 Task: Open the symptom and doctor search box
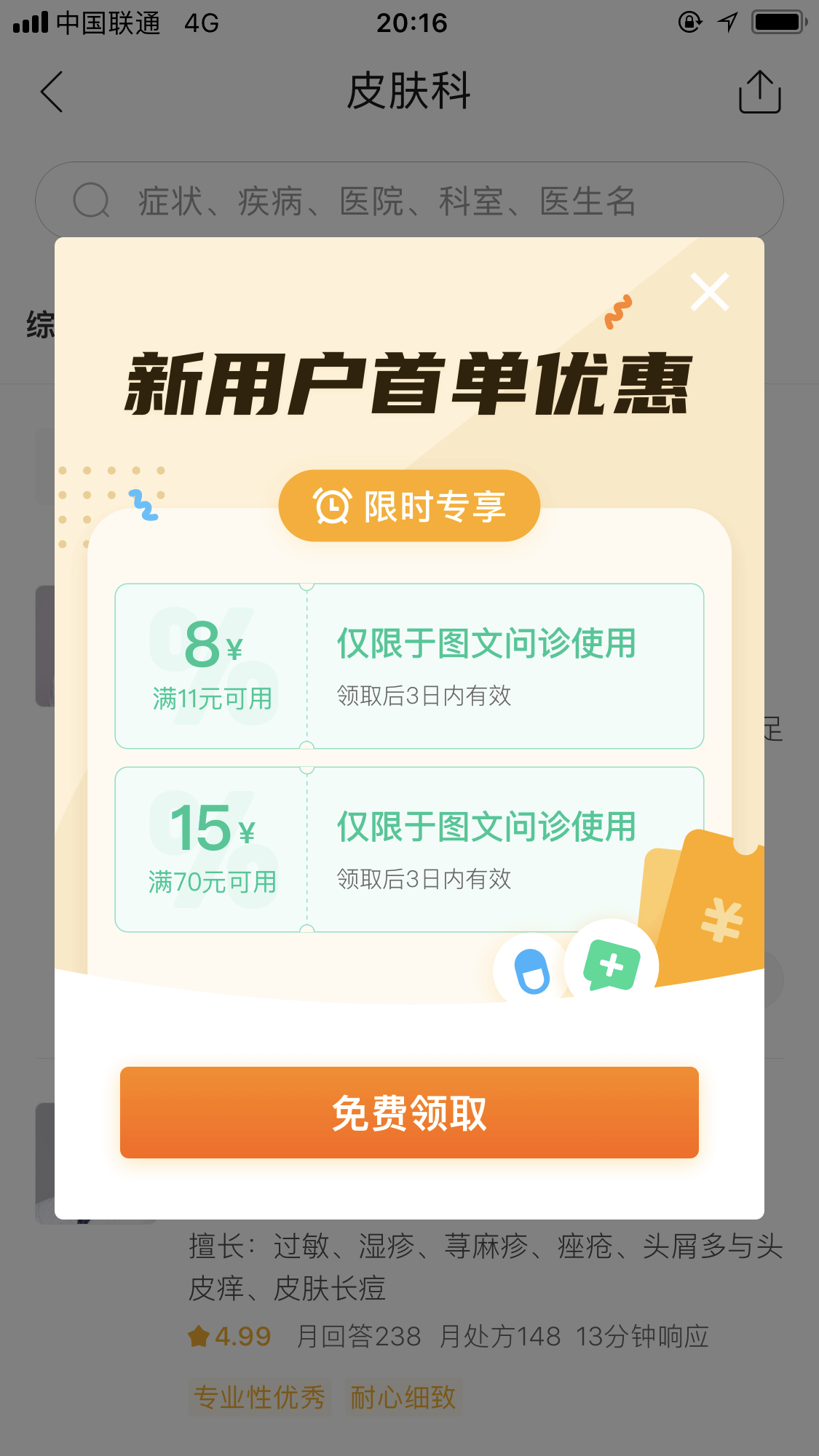(409, 201)
